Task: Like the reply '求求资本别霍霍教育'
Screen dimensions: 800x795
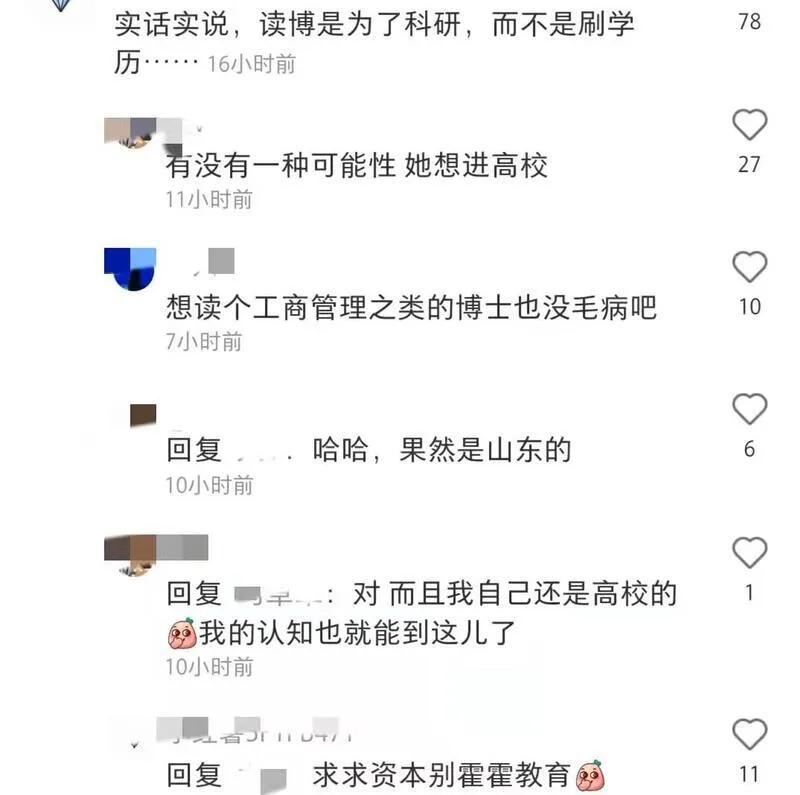Action: tap(749, 735)
